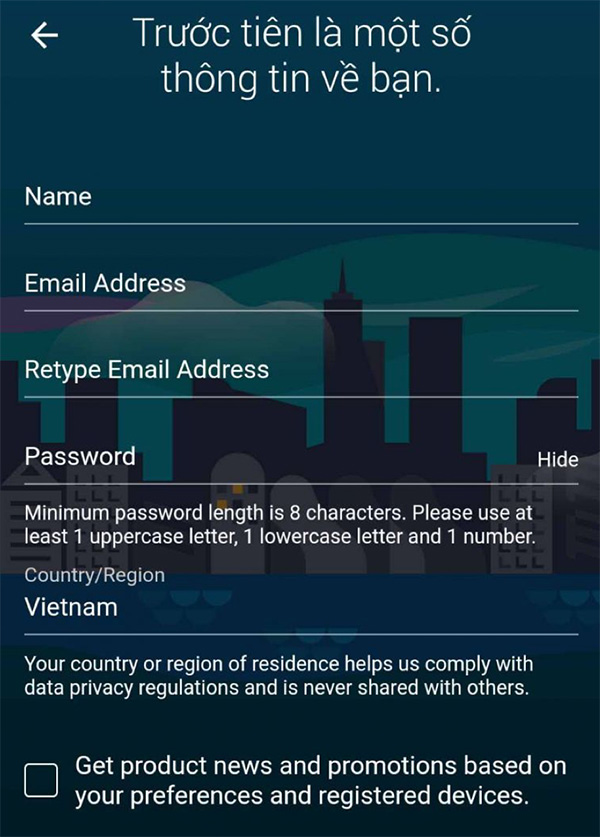Check the product news and promotions checkbox

pyautogui.click(x=42, y=780)
